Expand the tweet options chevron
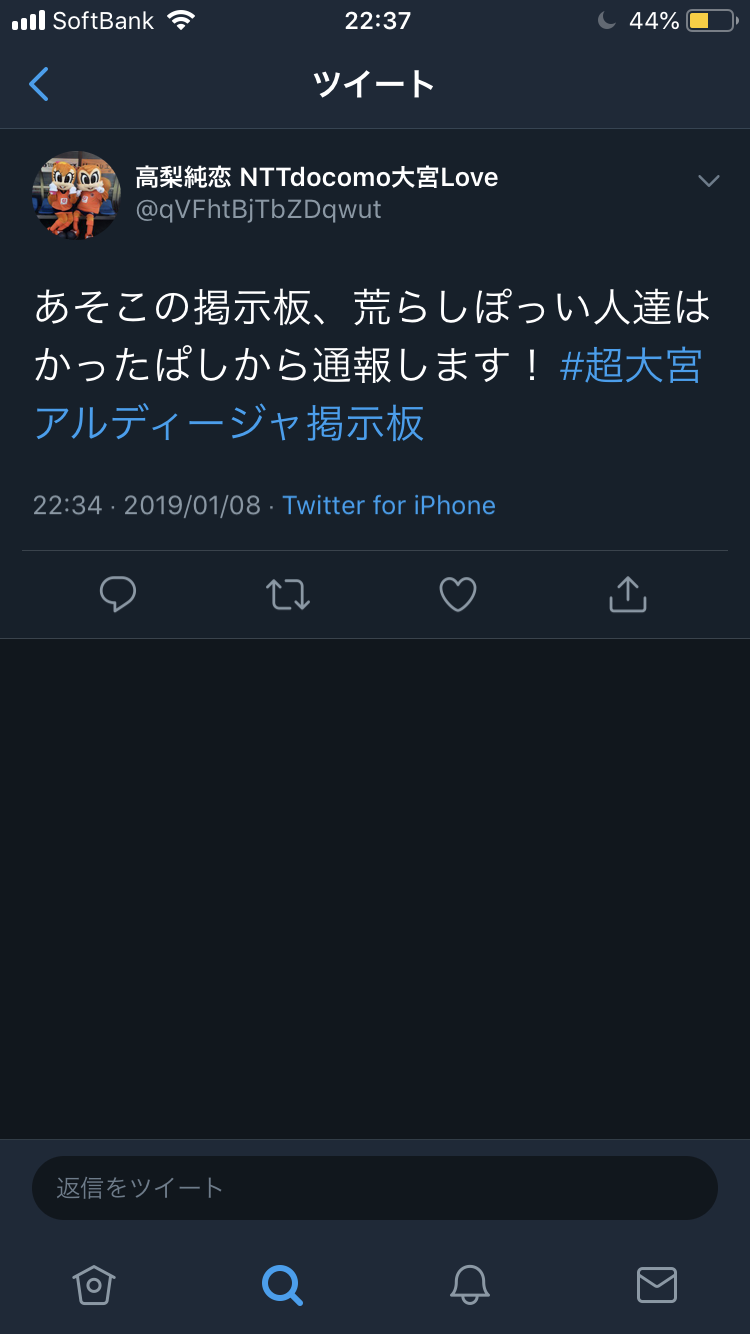The width and height of the screenshot is (750, 1334). click(708, 181)
